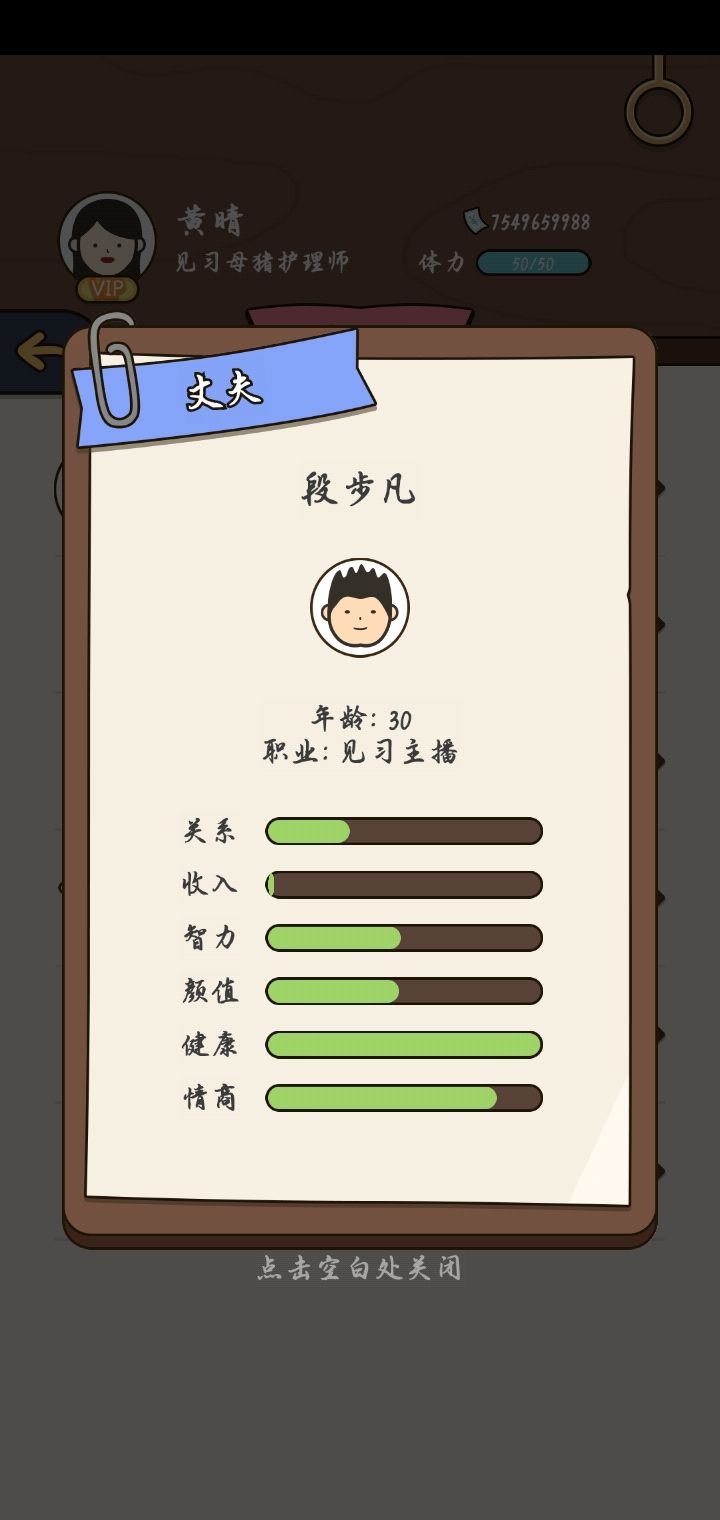Tap the name 段步凡 heading
The image size is (720, 1520).
click(360, 487)
